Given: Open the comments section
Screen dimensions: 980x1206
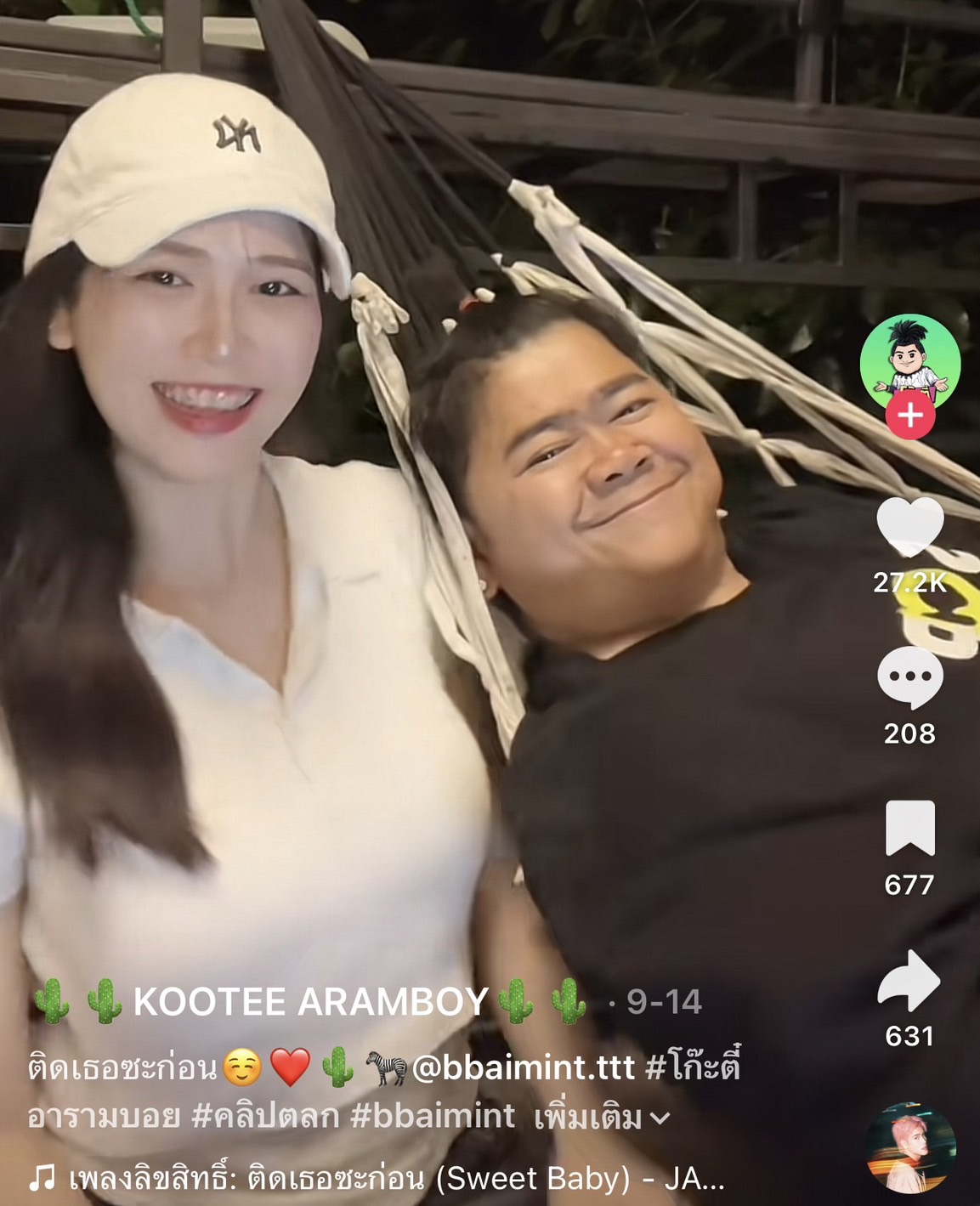Looking at the screenshot, I should 909,677.
